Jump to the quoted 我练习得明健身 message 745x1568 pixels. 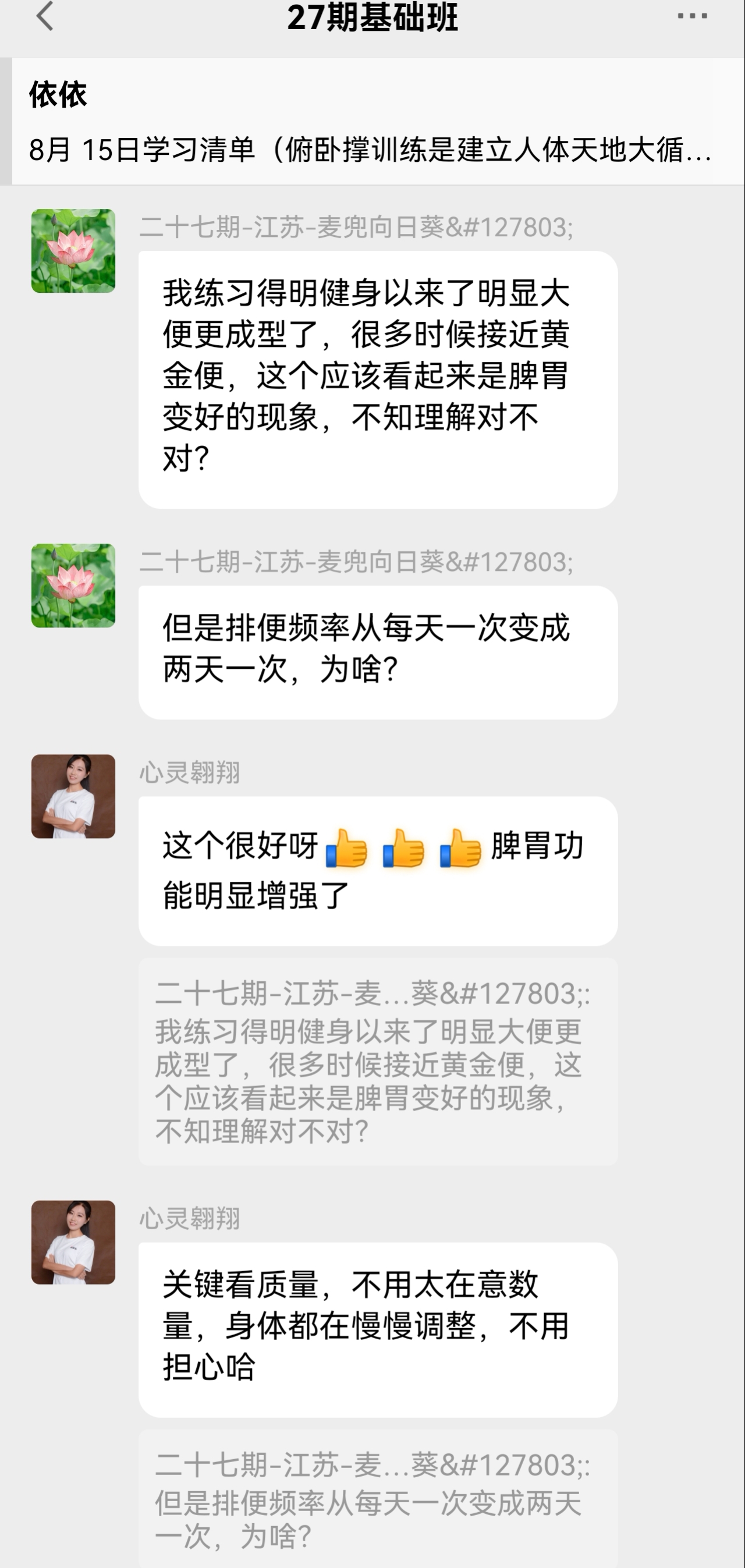tap(378, 1062)
